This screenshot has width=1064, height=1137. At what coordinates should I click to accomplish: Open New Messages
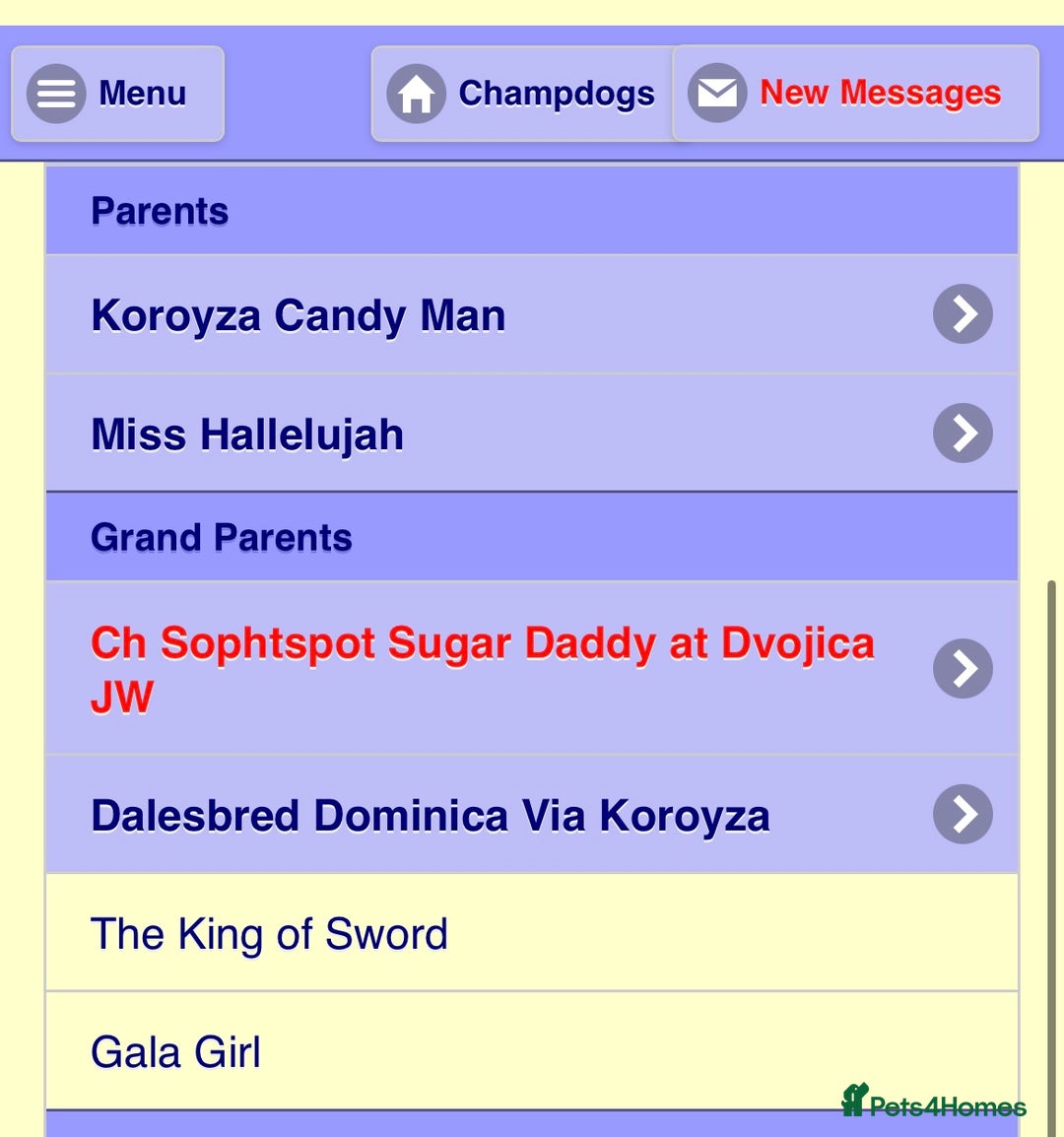click(855, 94)
